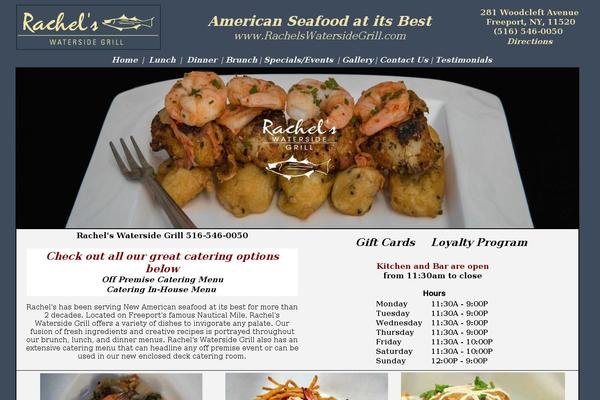Open the Dinner menu page
The width and height of the screenshot is (600, 400).
click(x=202, y=60)
